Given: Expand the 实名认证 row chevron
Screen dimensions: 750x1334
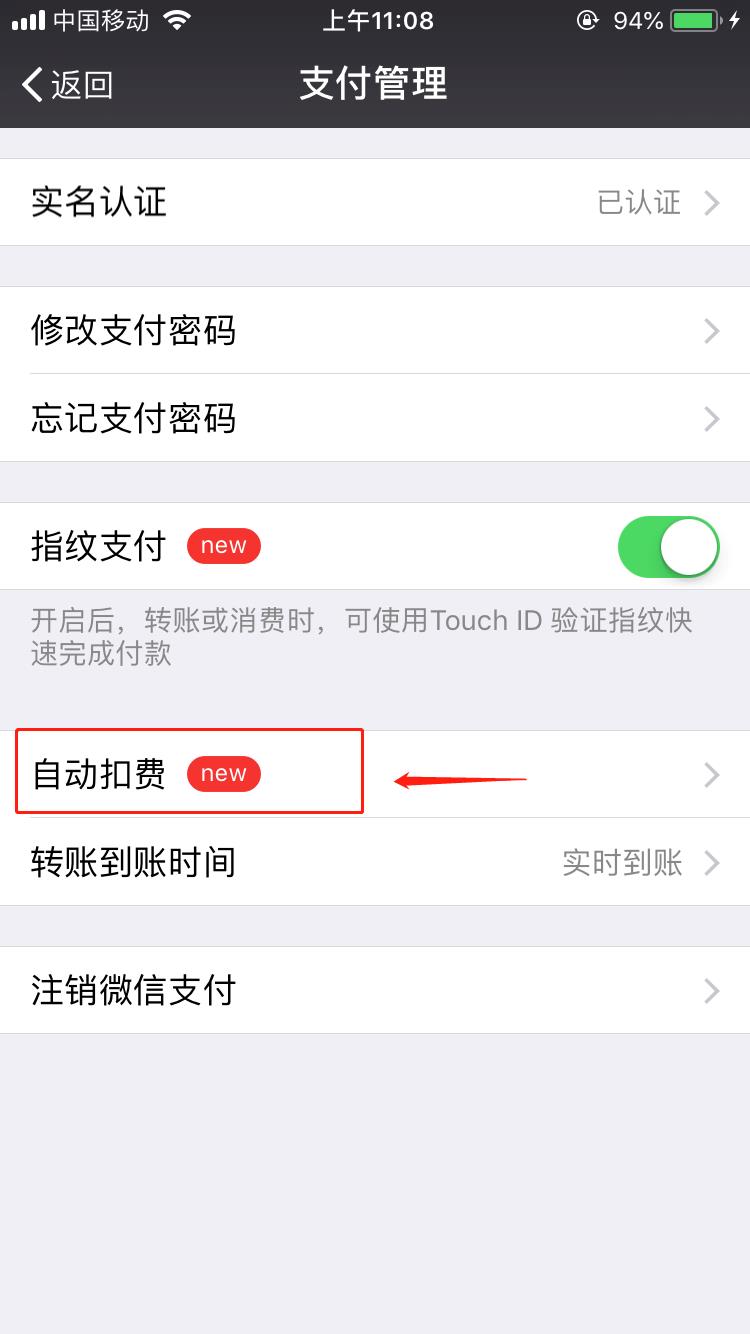Looking at the screenshot, I should (x=711, y=202).
